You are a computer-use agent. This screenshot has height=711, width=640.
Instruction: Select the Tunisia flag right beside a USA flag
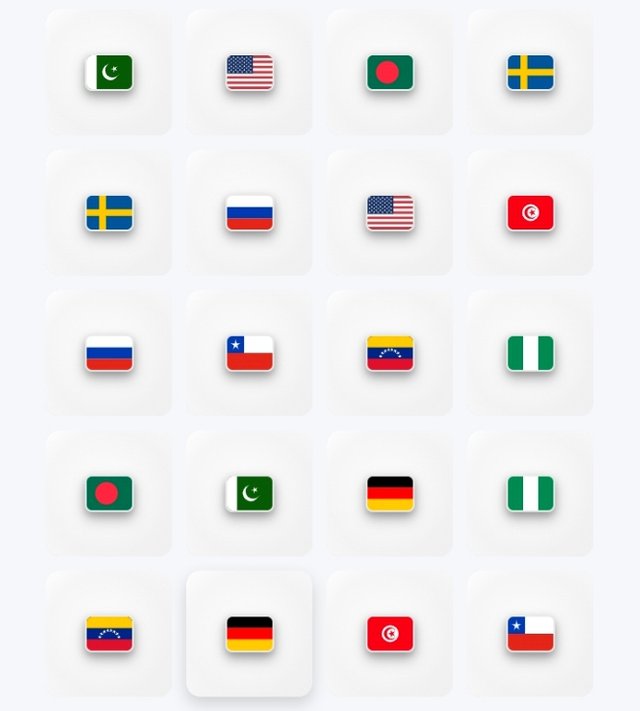tap(530, 213)
